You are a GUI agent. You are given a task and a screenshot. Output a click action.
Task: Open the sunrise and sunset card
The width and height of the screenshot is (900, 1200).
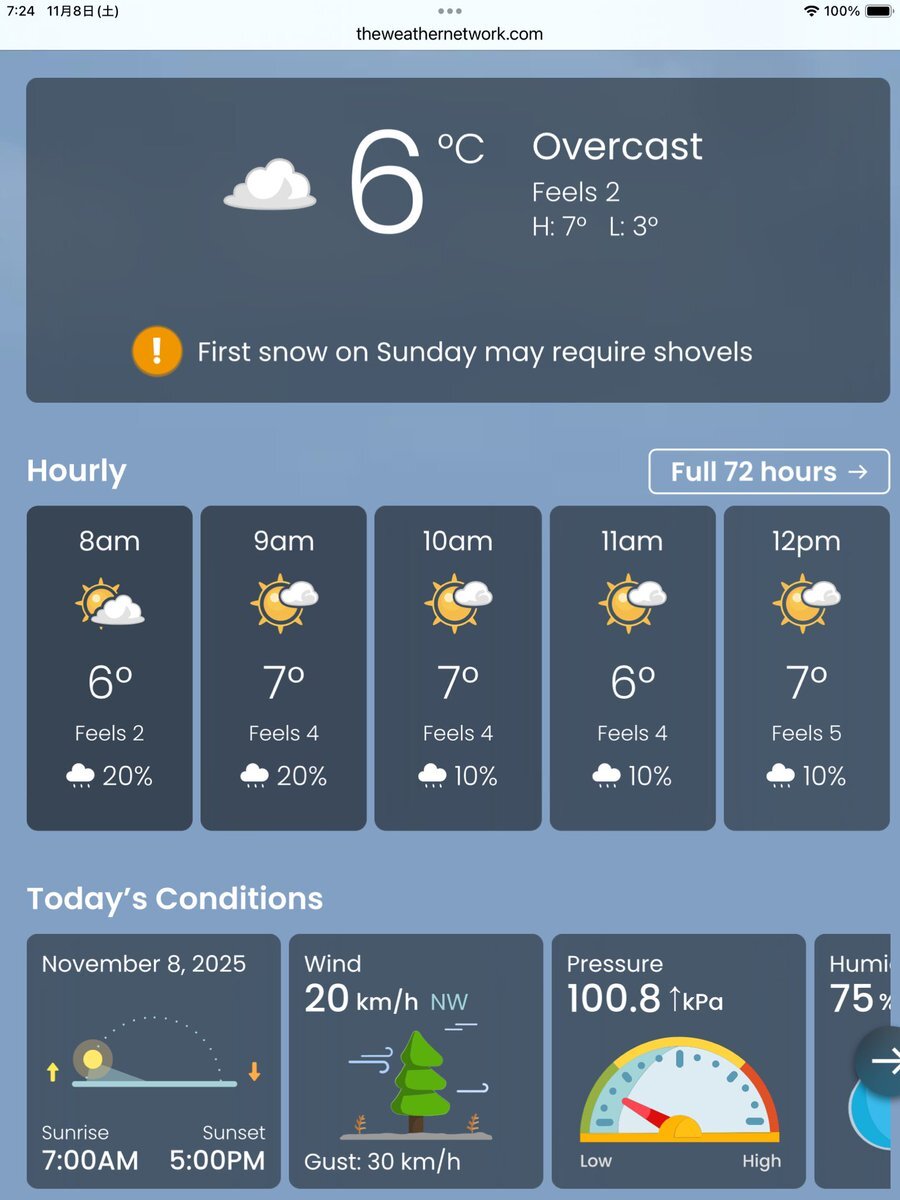click(153, 1060)
